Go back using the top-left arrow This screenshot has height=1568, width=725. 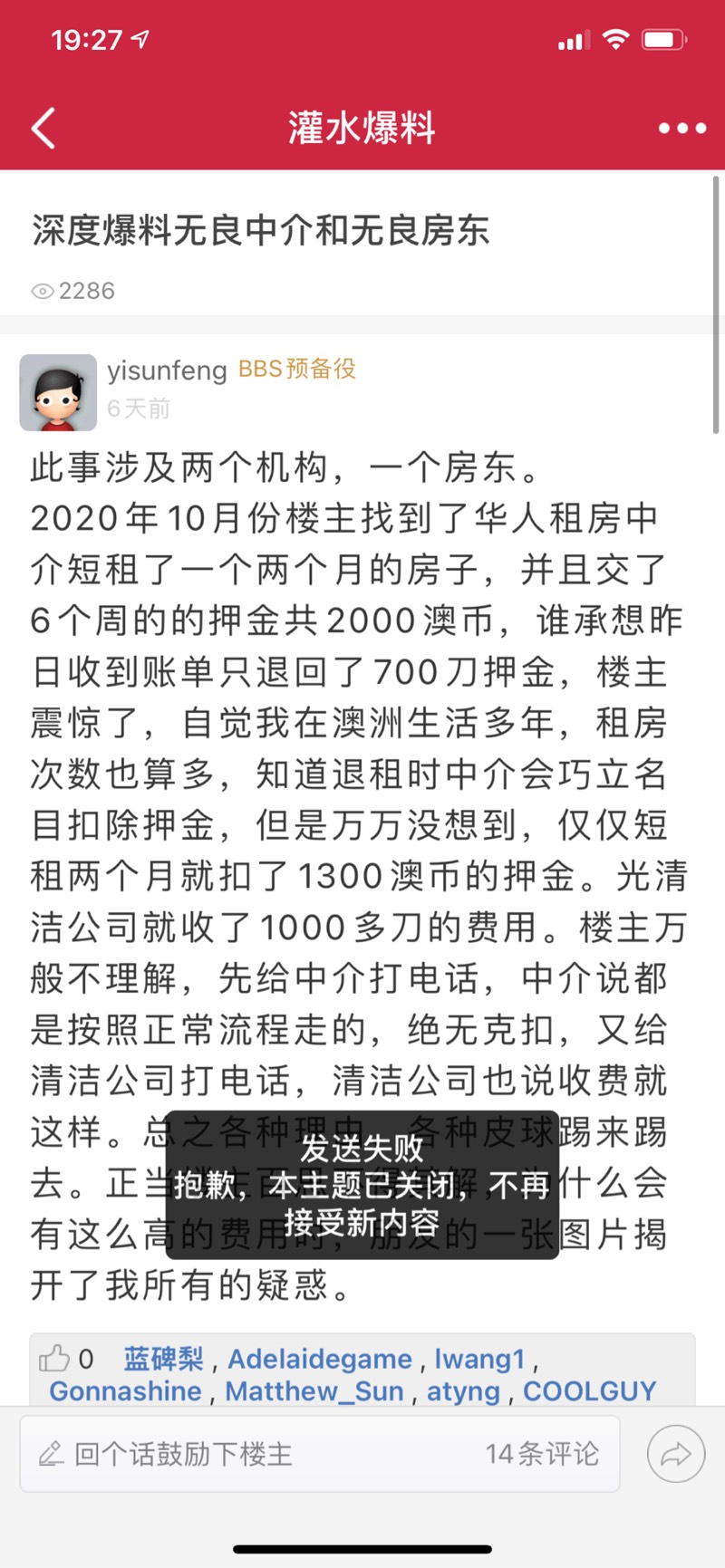point(43,128)
